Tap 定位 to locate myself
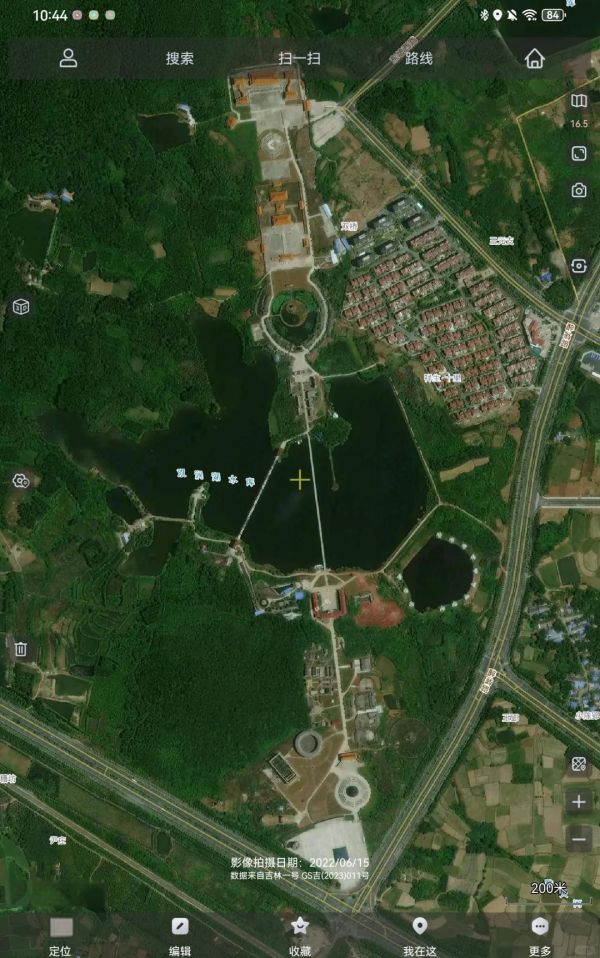This screenshot has width=600, height=958. 61,934
